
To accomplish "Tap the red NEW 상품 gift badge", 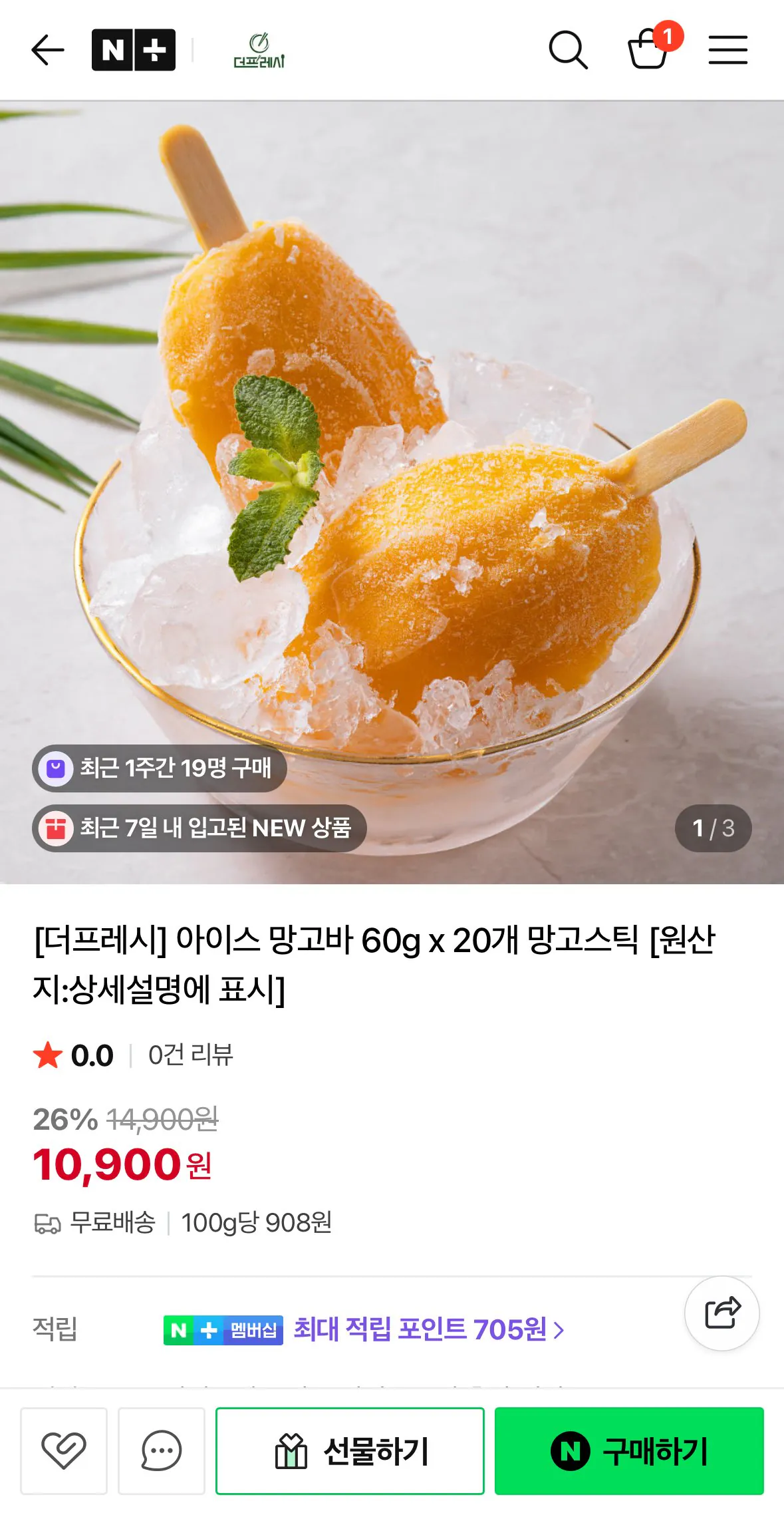I will 56,828.
